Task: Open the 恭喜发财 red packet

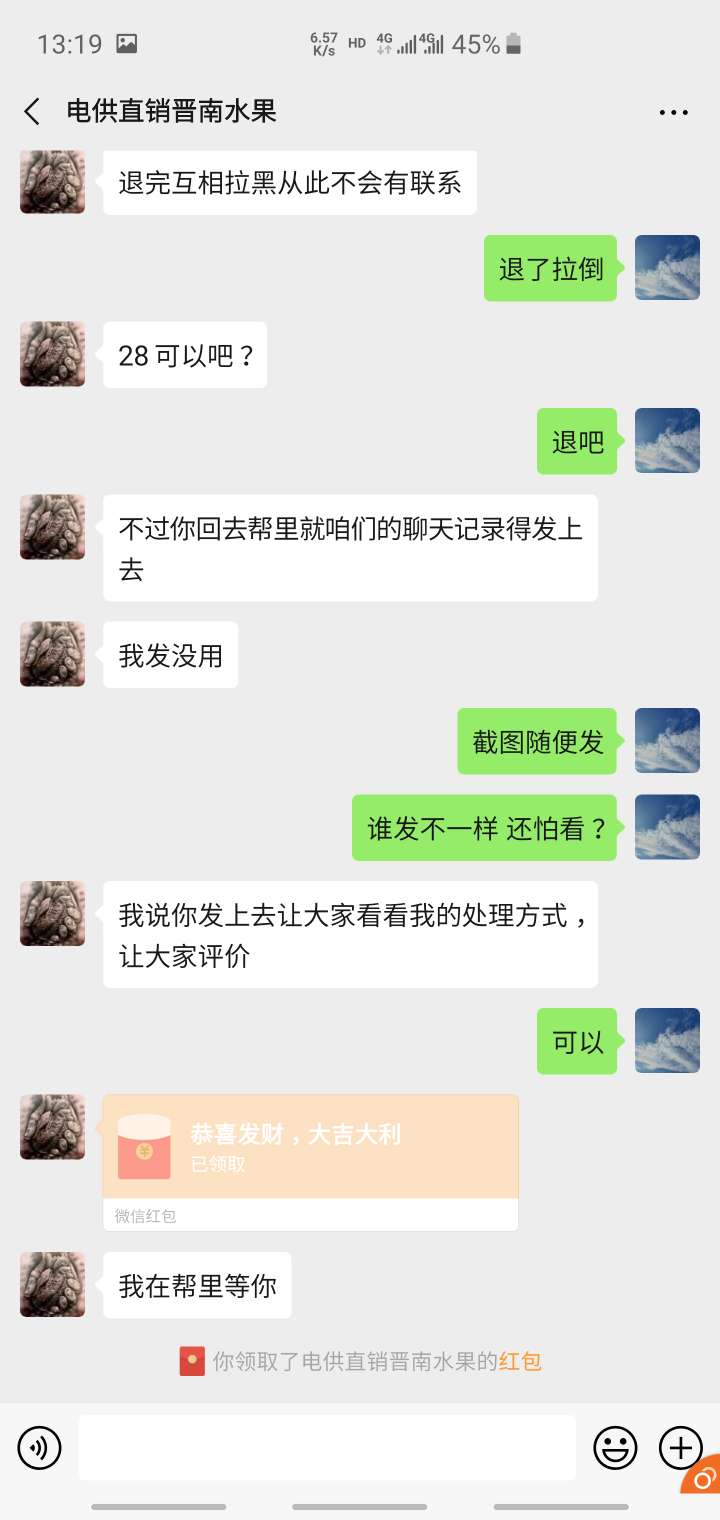Action: click(x=311, y=1162)
